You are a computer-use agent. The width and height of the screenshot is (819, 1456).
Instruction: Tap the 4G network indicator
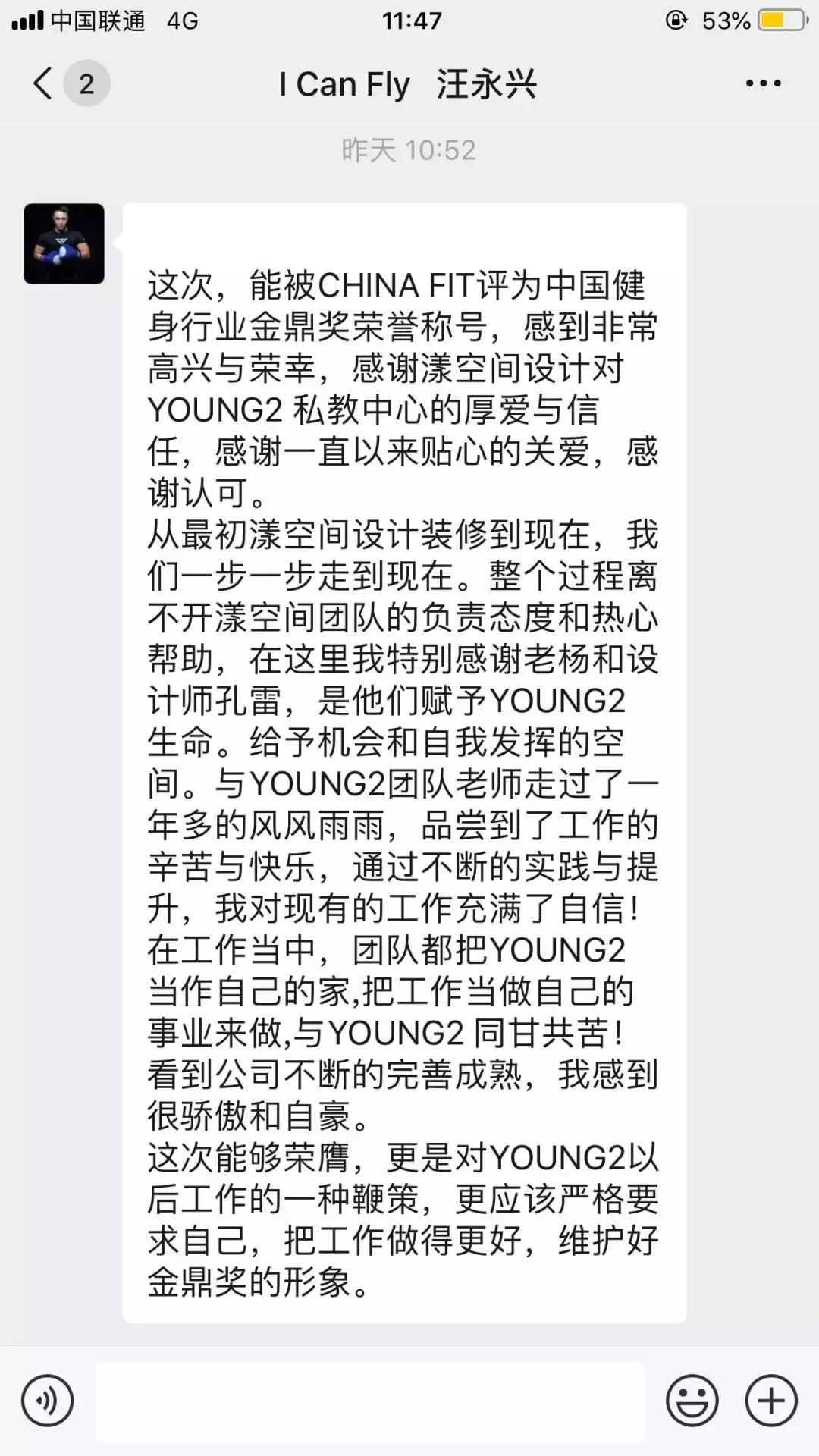pyautogui.click(x=180, y=20)
